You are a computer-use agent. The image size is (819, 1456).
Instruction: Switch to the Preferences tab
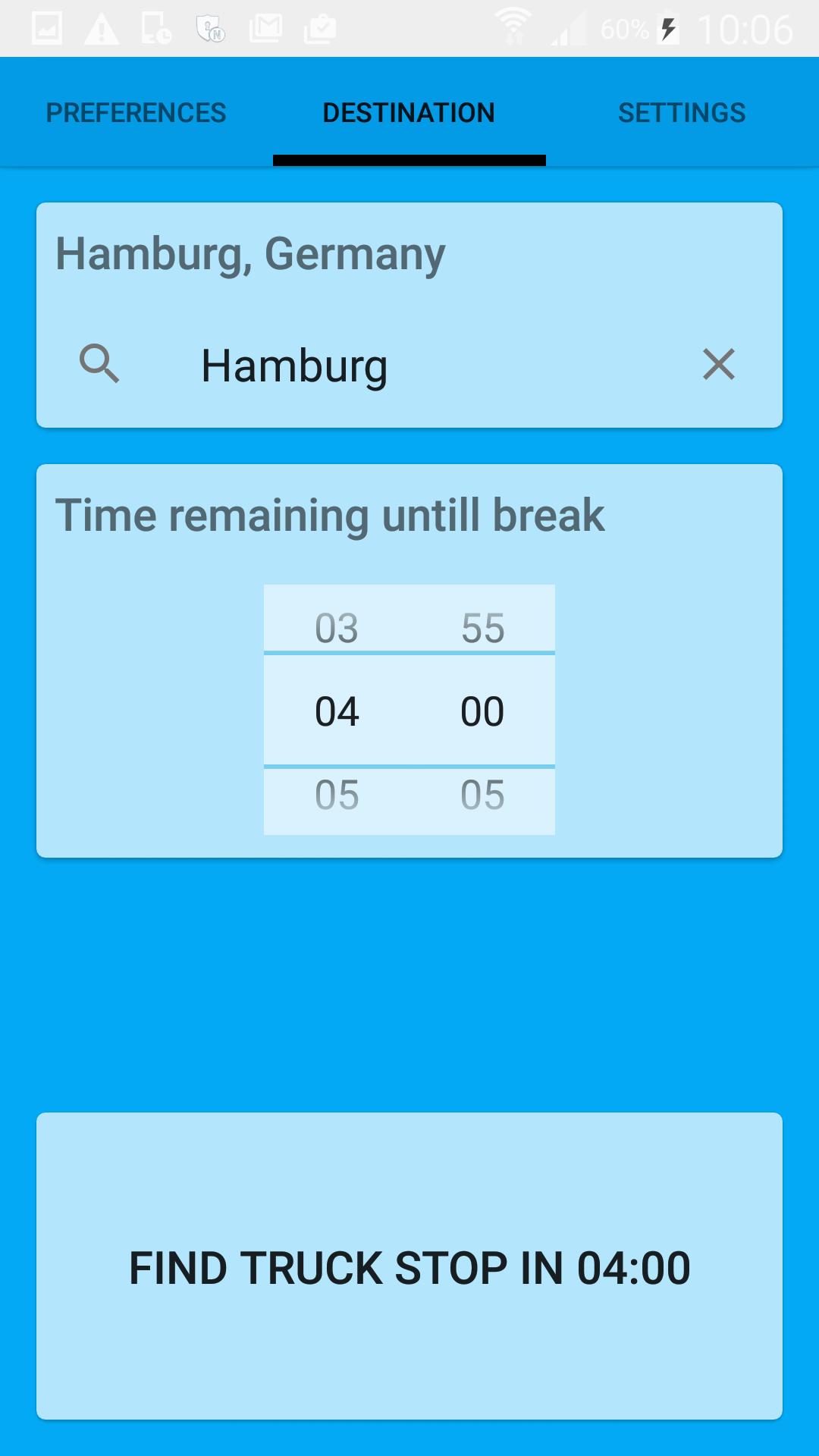click(x=136, y=113)
